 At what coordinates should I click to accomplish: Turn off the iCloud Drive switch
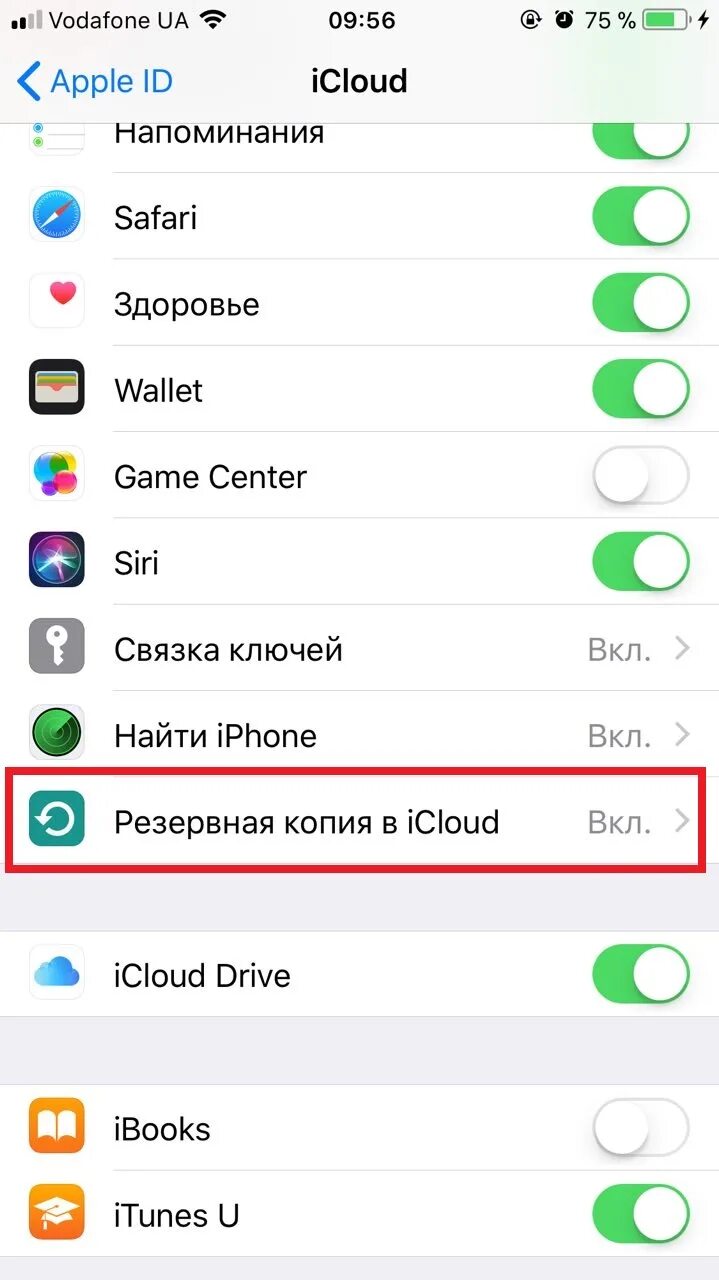pyautogui.click(x=641, y=975)
